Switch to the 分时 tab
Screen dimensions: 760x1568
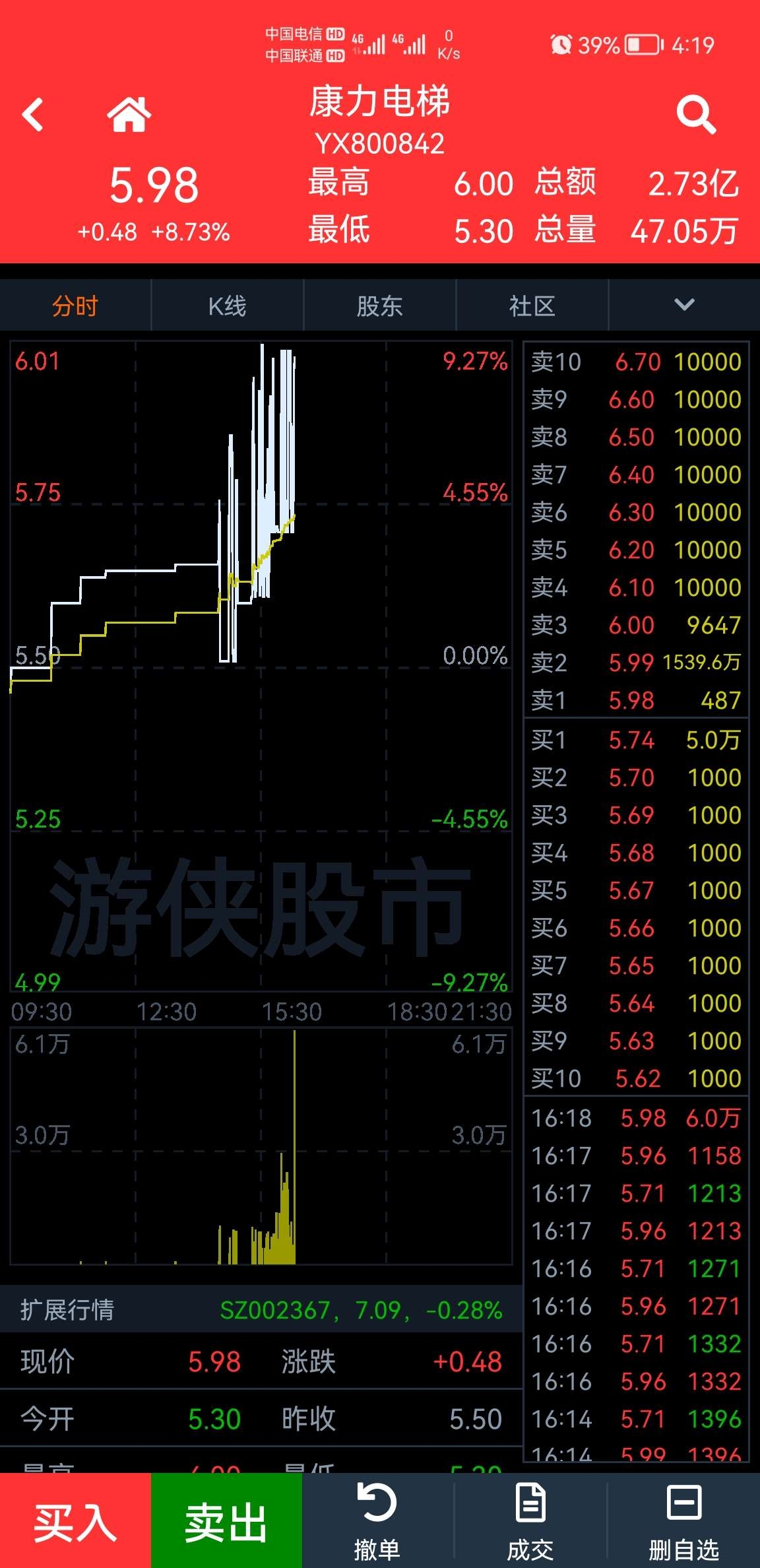pyautogui.click(x=75, y=306)
